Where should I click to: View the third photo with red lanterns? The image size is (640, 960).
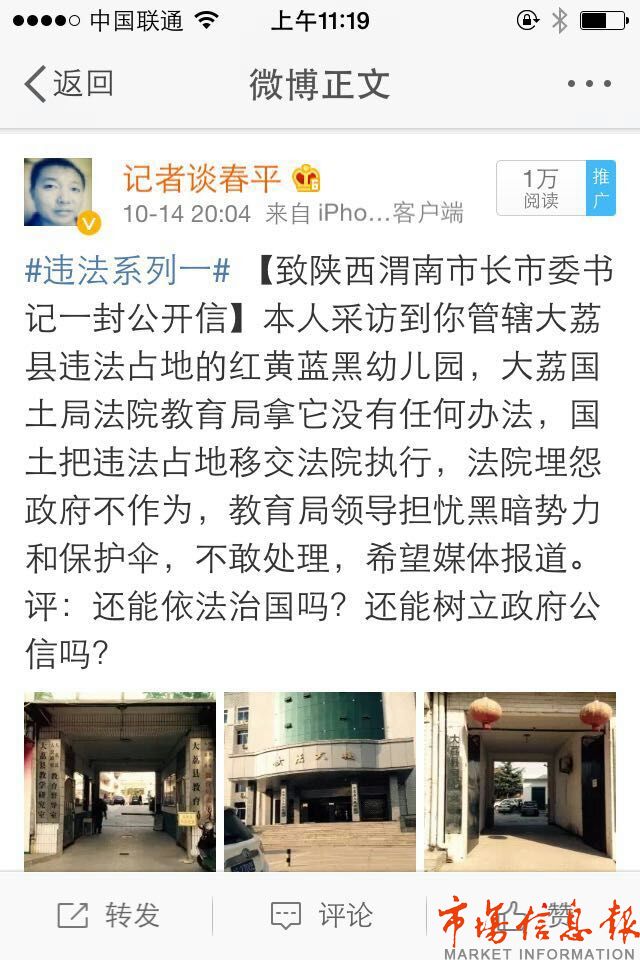pyautogui.click(x=520, y=780)
